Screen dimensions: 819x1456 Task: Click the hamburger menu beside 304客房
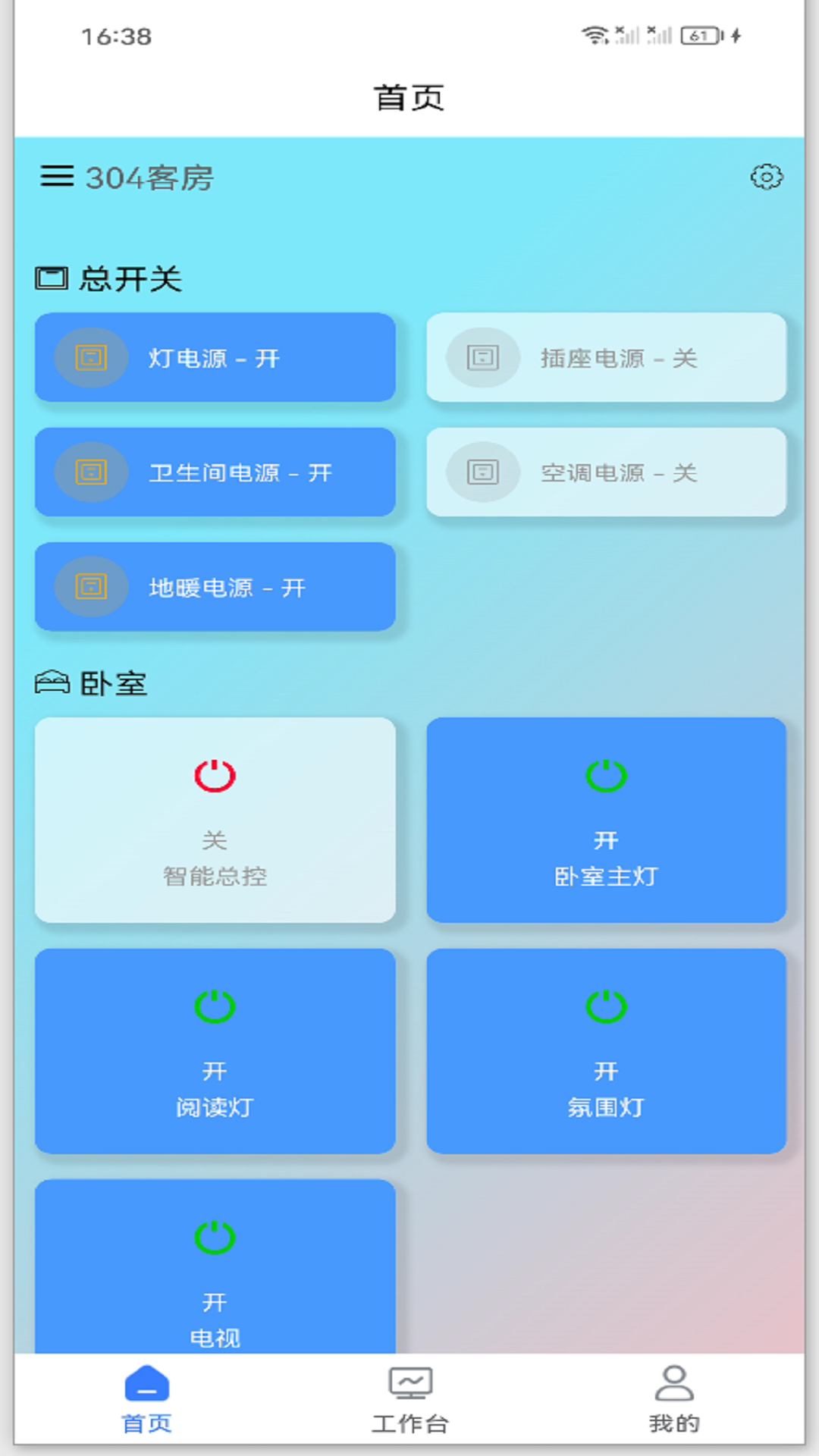(56, 177)
